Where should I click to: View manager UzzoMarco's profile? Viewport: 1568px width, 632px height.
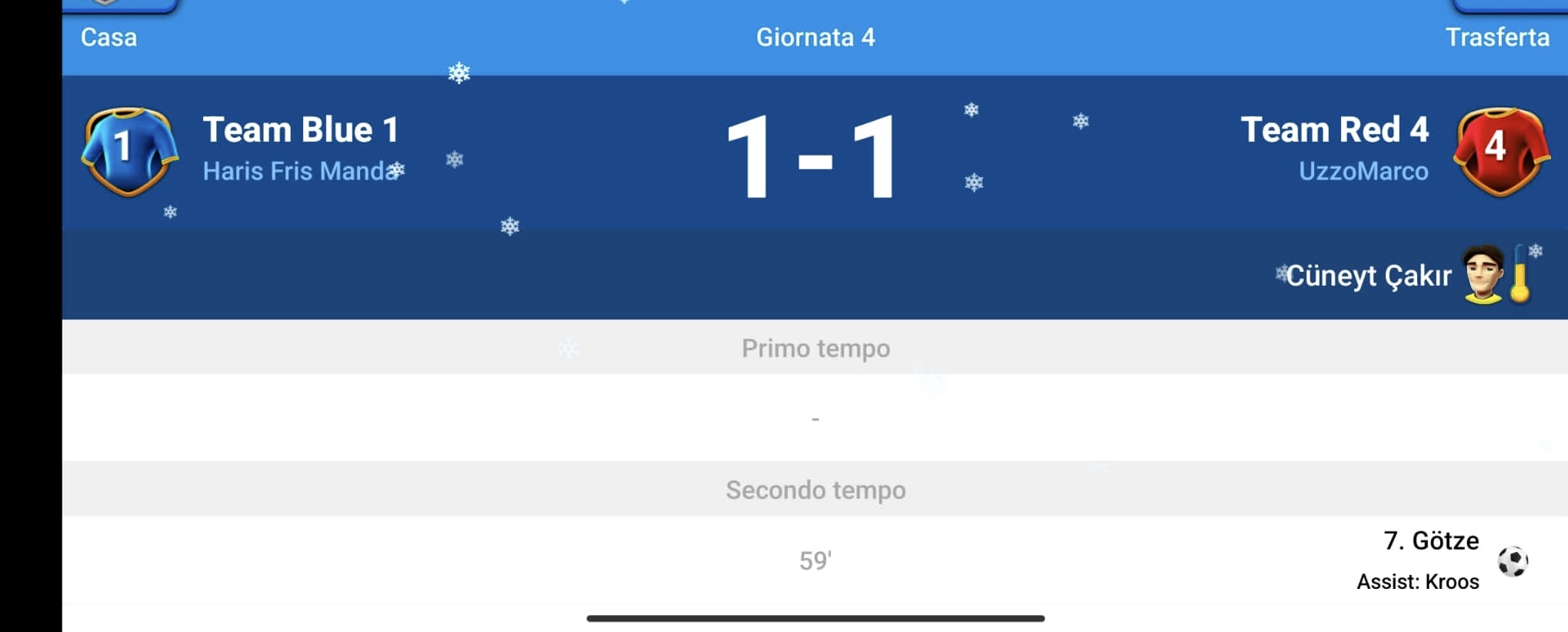click(x=1363, y=171)
